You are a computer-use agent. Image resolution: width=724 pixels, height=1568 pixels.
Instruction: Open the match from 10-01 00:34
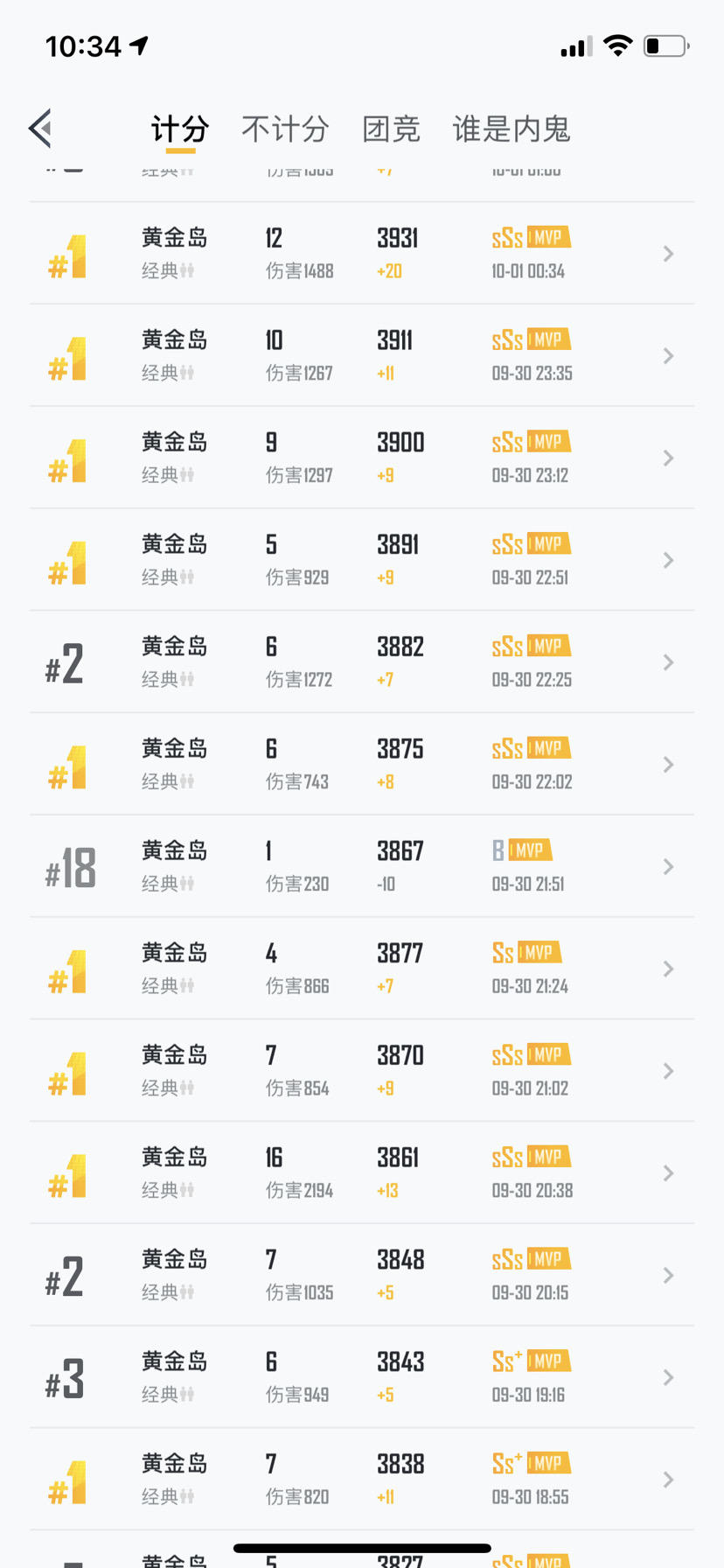point(362,254)
